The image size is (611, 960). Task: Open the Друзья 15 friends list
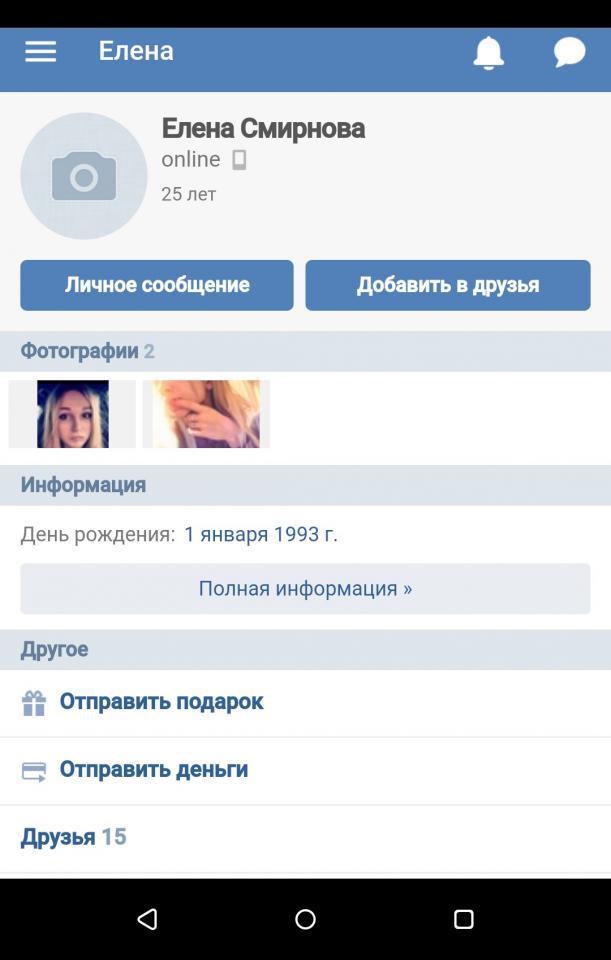click(73, 837)
